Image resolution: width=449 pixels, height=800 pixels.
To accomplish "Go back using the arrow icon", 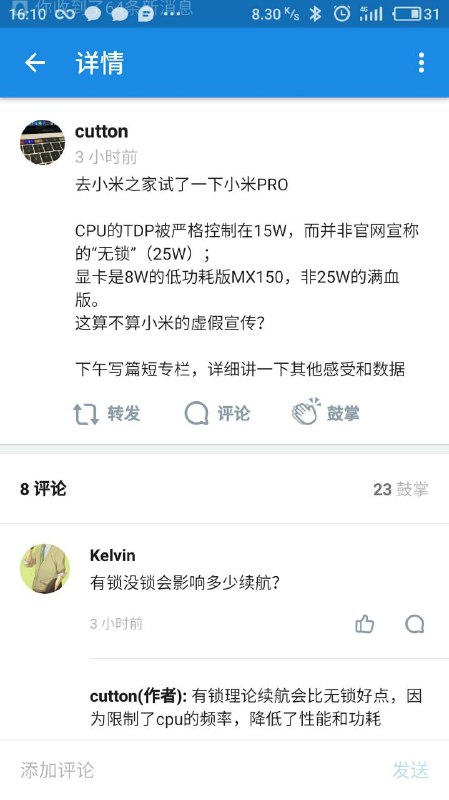I will [35, 63].
